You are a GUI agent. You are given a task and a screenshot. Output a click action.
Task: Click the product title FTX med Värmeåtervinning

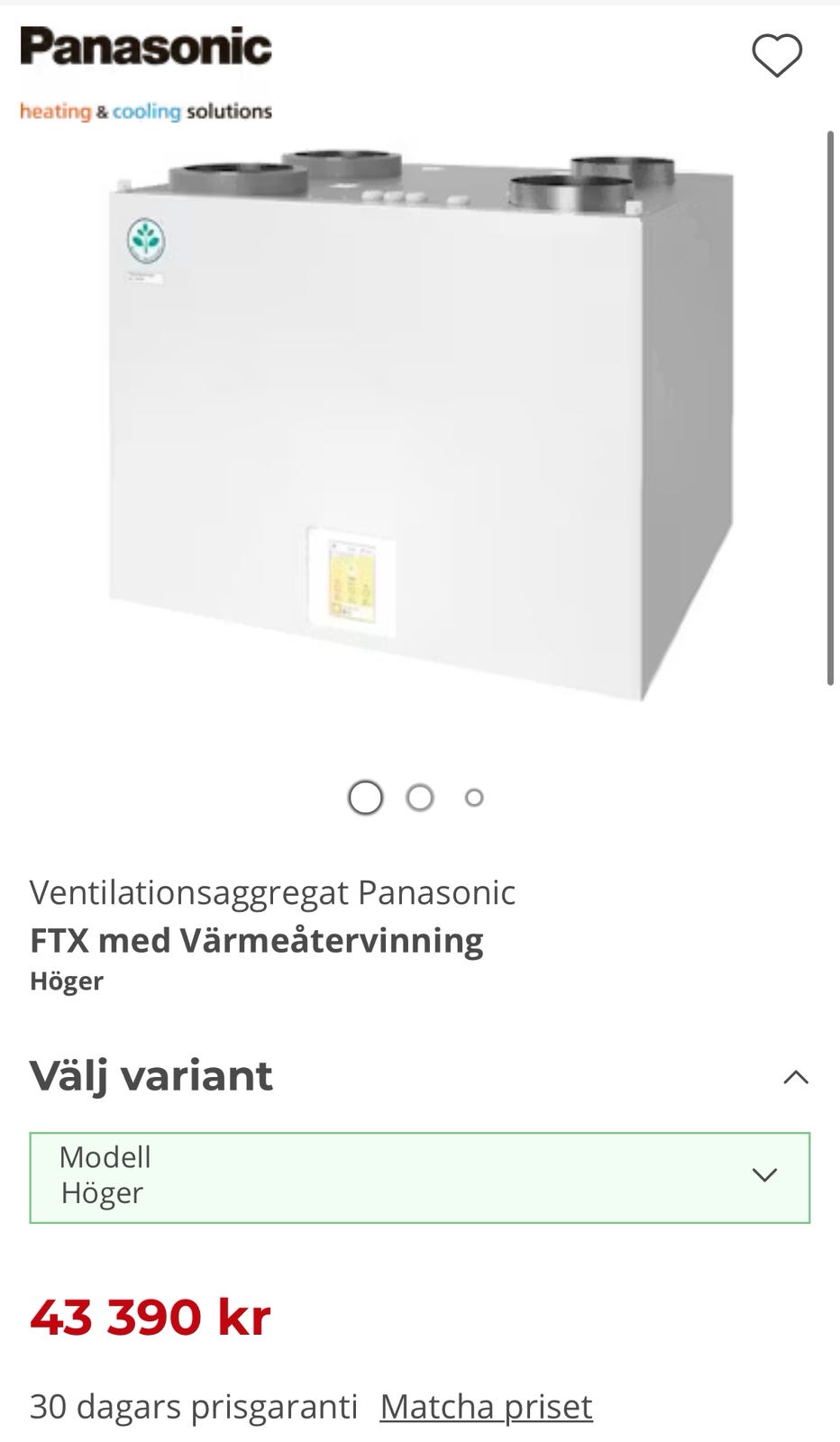[x=257, y=940]
